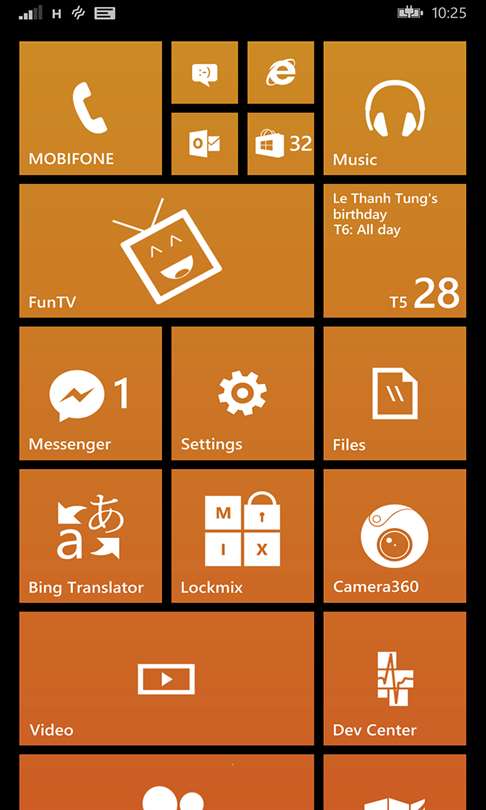This screenshot has height=810, width=486.
Task: Open the MOBIFONE phone tile
Action: click(90, 108)
